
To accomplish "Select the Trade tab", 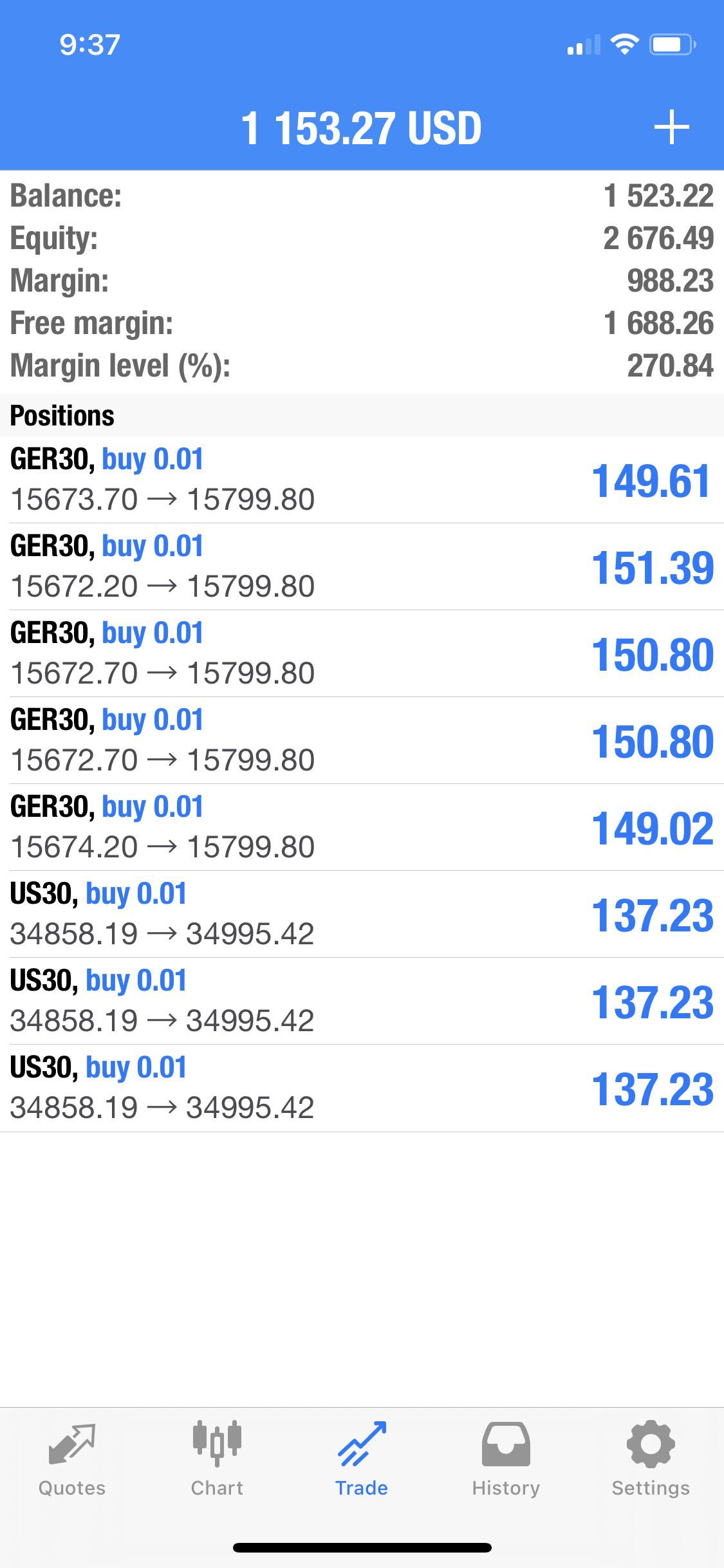I will (x=362, y=1459).
